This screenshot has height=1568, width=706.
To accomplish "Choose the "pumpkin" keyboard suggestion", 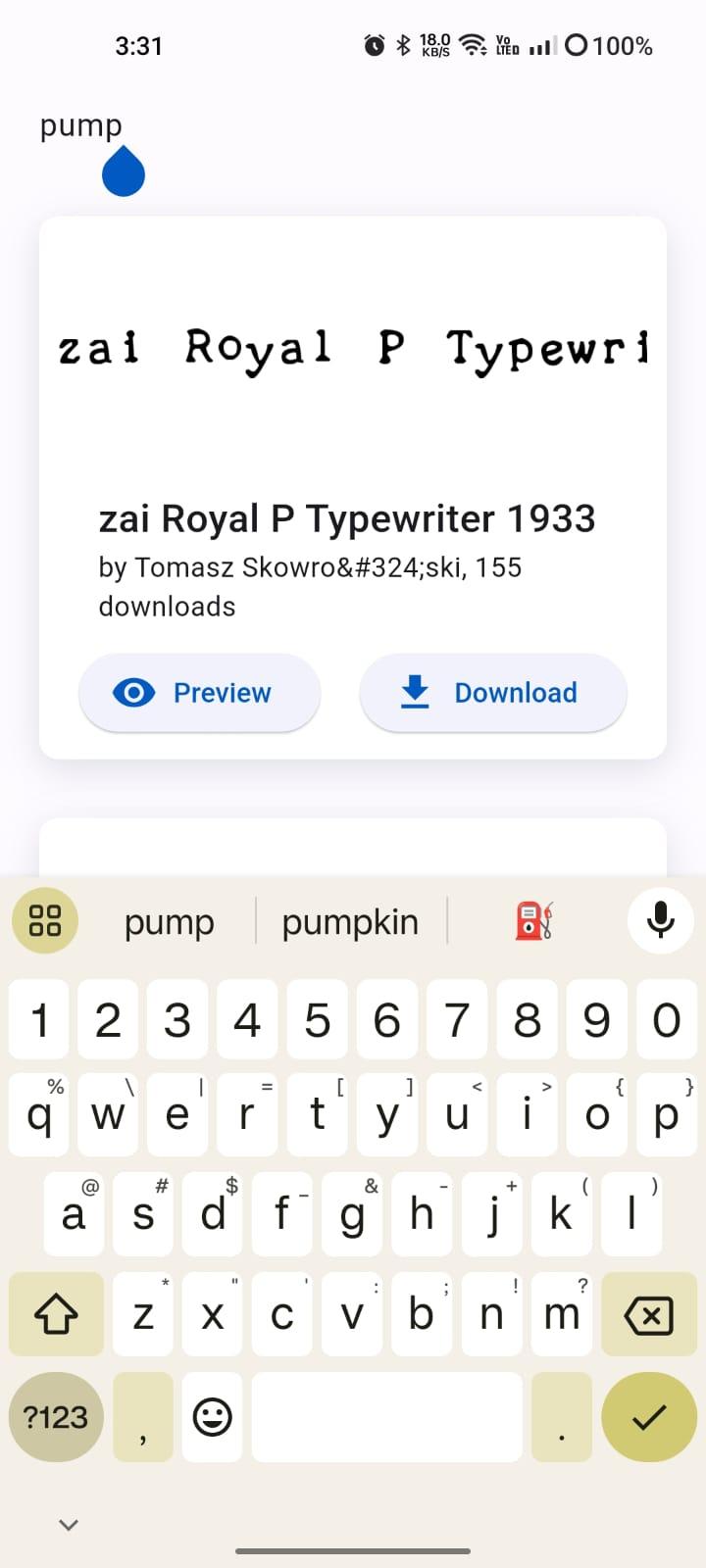I will click(x=350, y=922).
